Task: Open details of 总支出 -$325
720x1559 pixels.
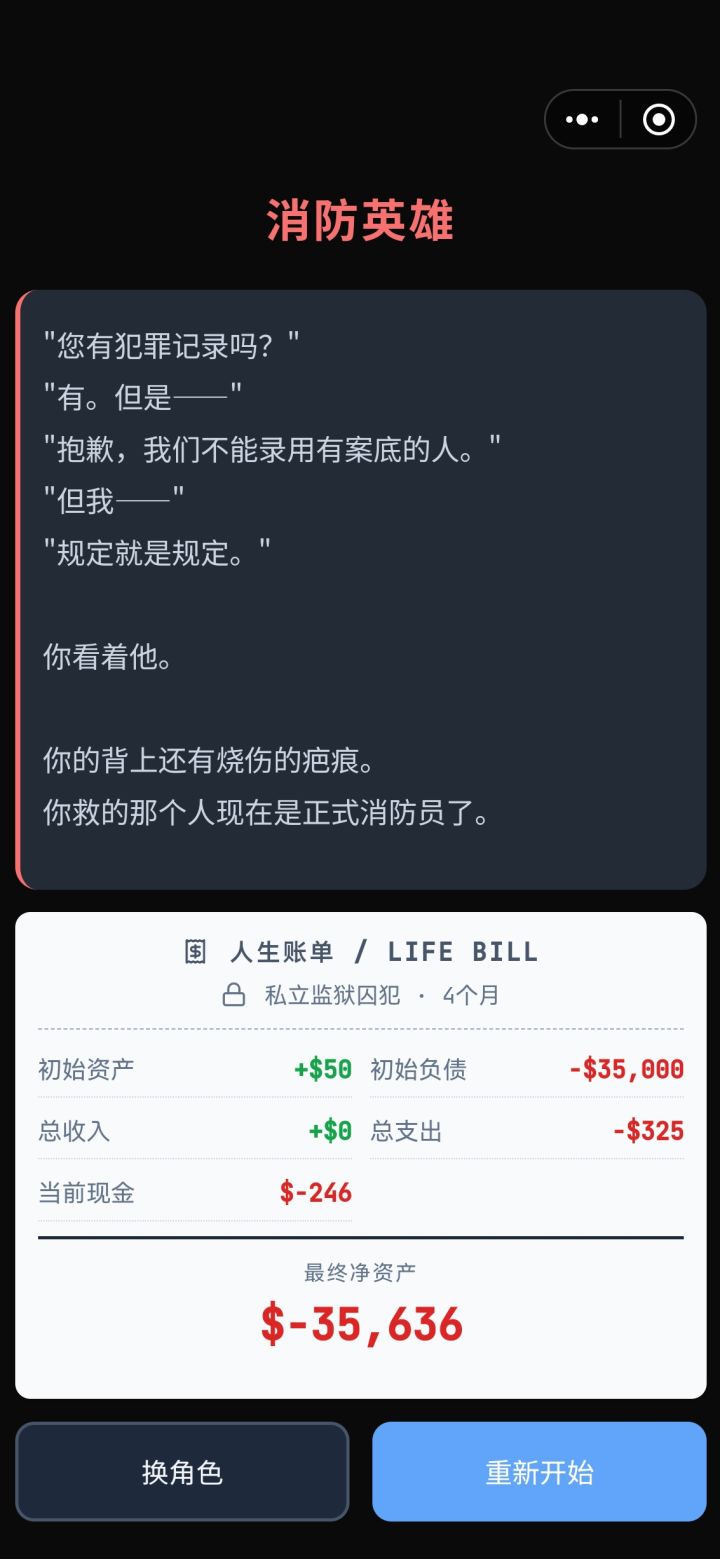Action: pos(644,1131)
